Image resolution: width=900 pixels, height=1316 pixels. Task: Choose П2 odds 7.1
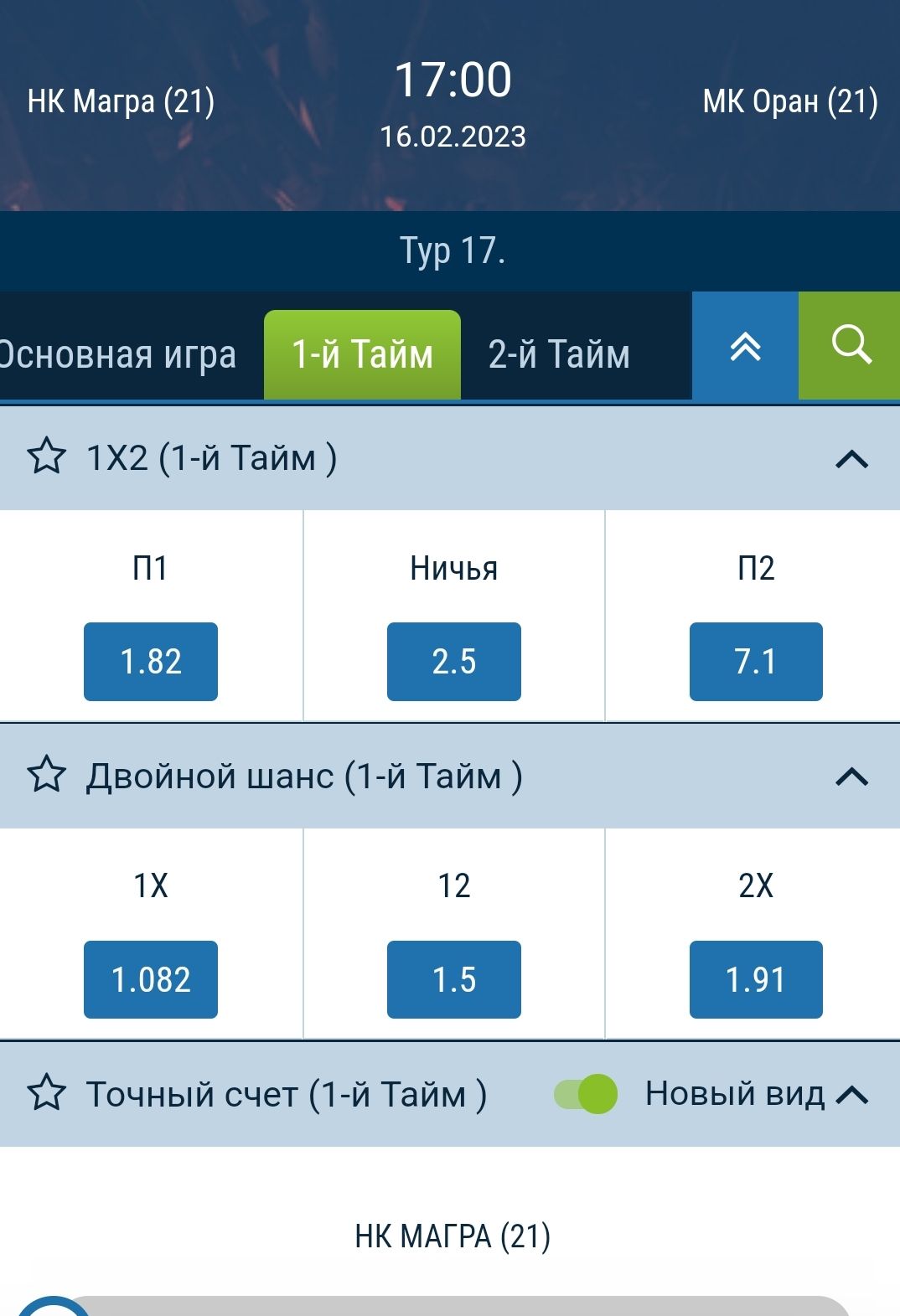pos(756,662)
